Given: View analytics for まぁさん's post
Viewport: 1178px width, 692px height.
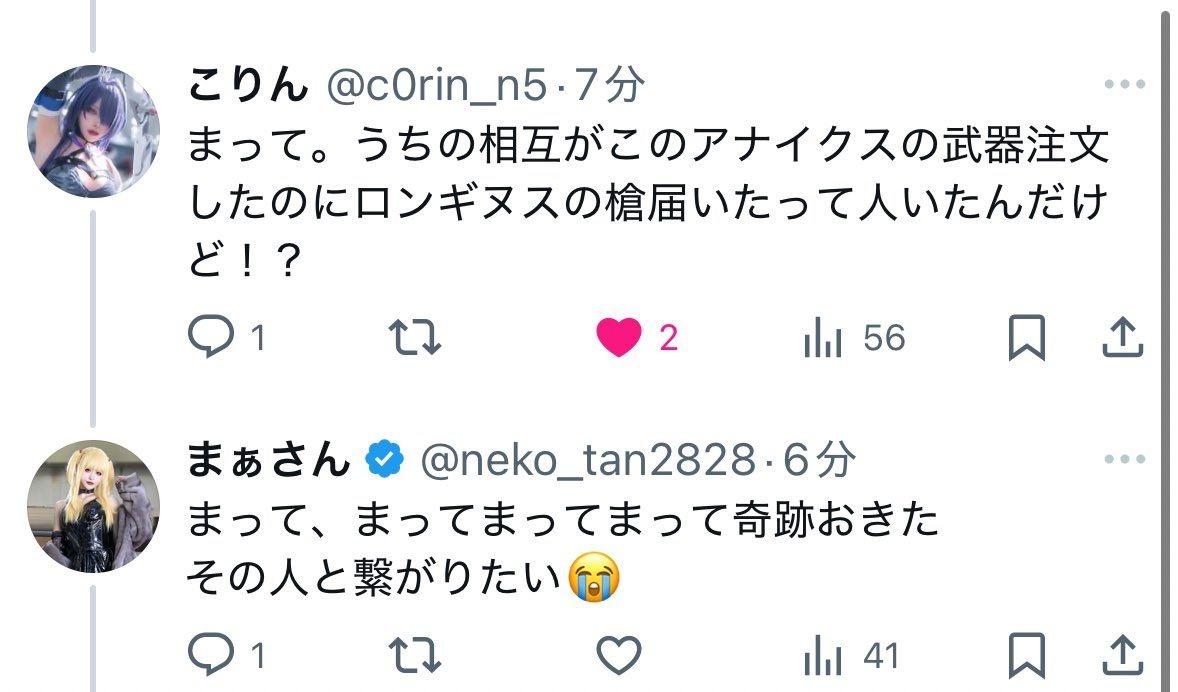Looking at the screenshot, I should point(824,656).
